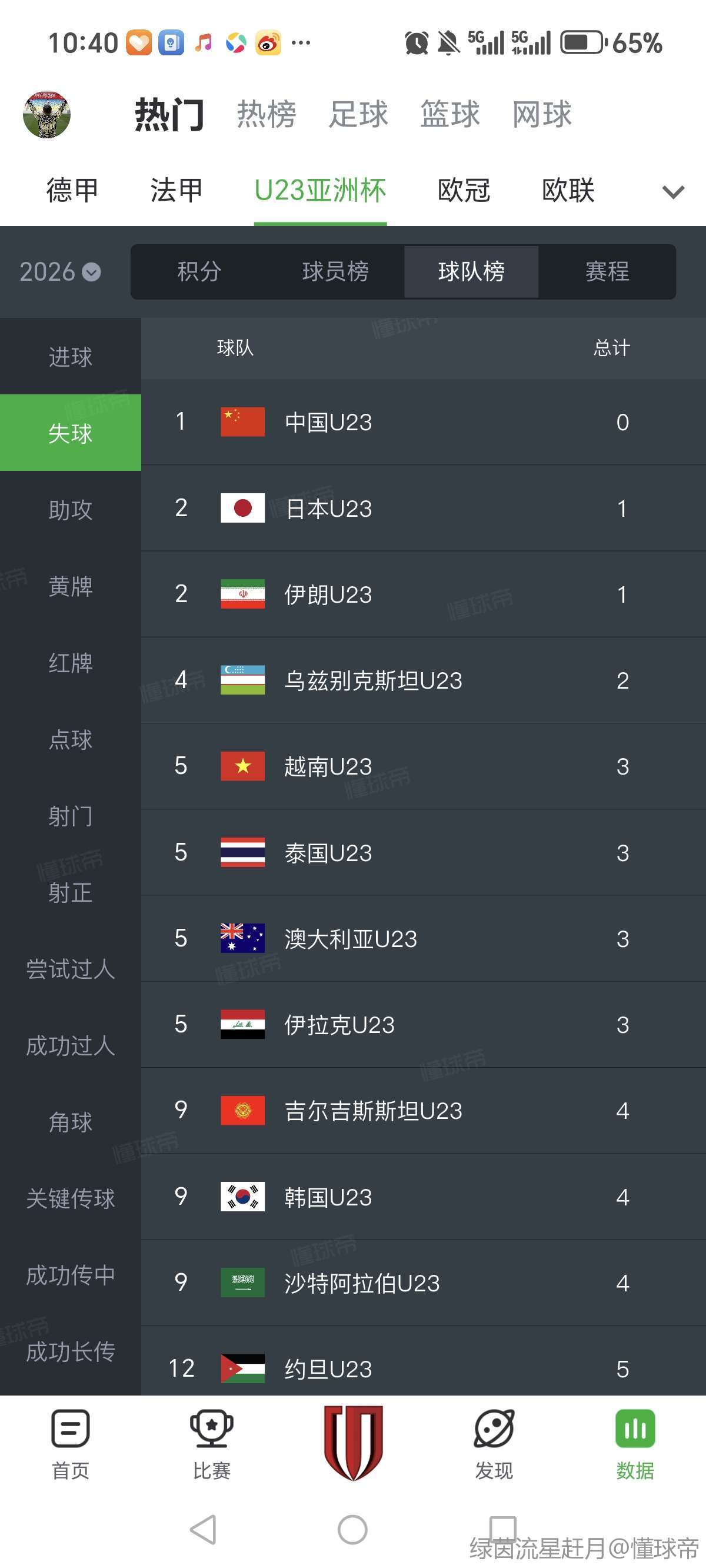The height and width of the screenshot is (1568, 706).
Task: Go to the 比赛 bottom tab
Action: click(x=211, y=1444)
